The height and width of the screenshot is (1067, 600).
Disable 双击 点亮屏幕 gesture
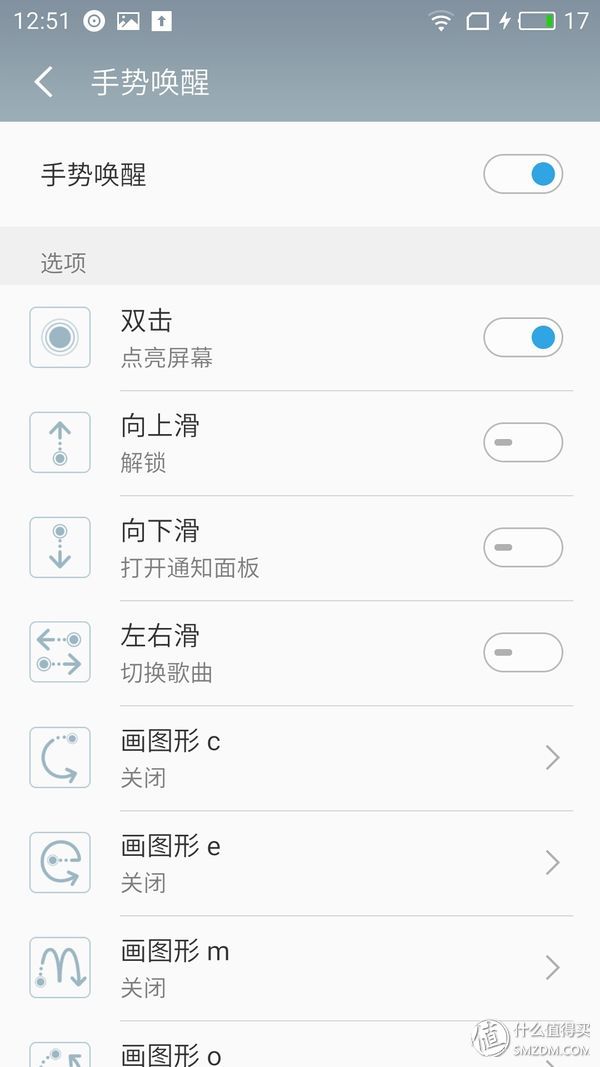[x=522, y=338]
